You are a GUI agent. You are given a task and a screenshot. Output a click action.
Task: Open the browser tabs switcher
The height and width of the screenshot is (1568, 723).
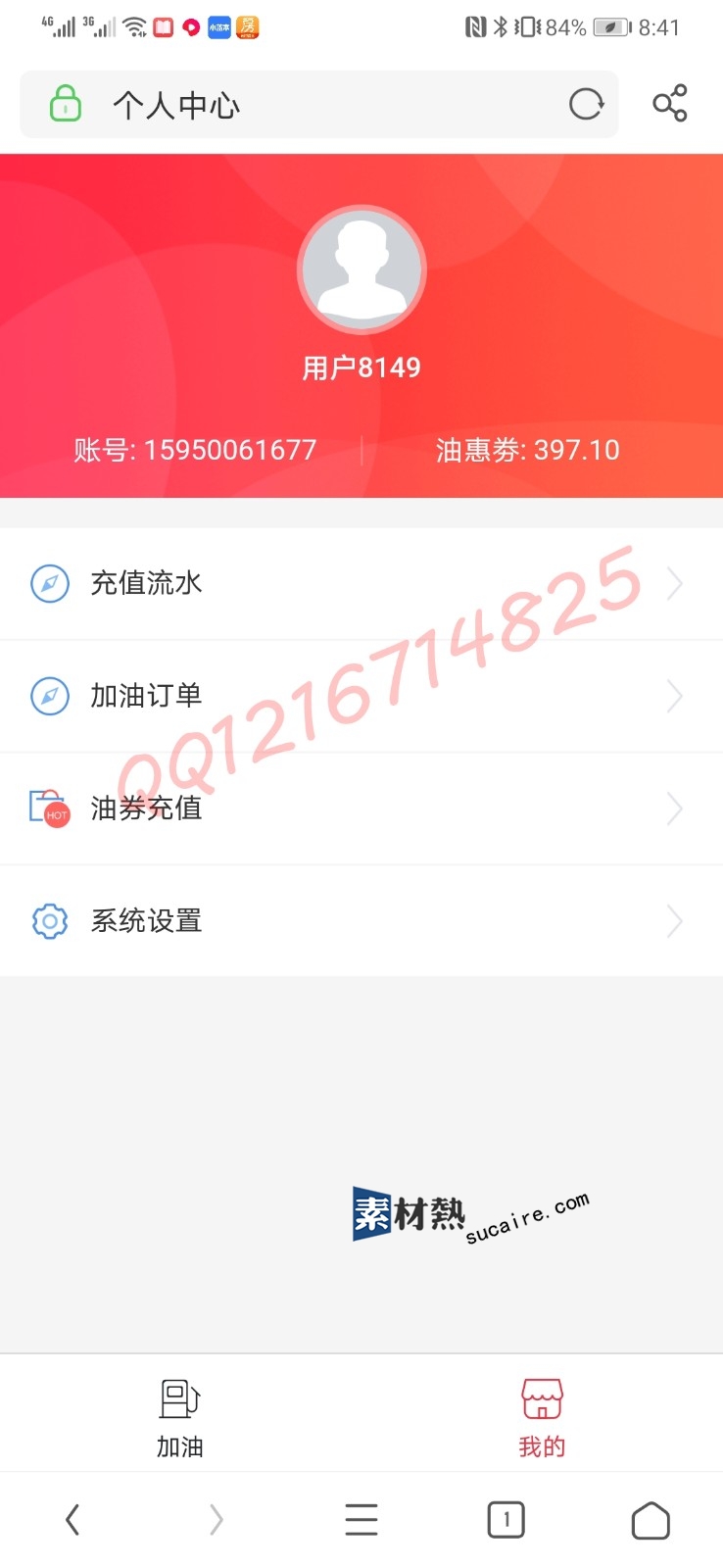click(506, 1520)
